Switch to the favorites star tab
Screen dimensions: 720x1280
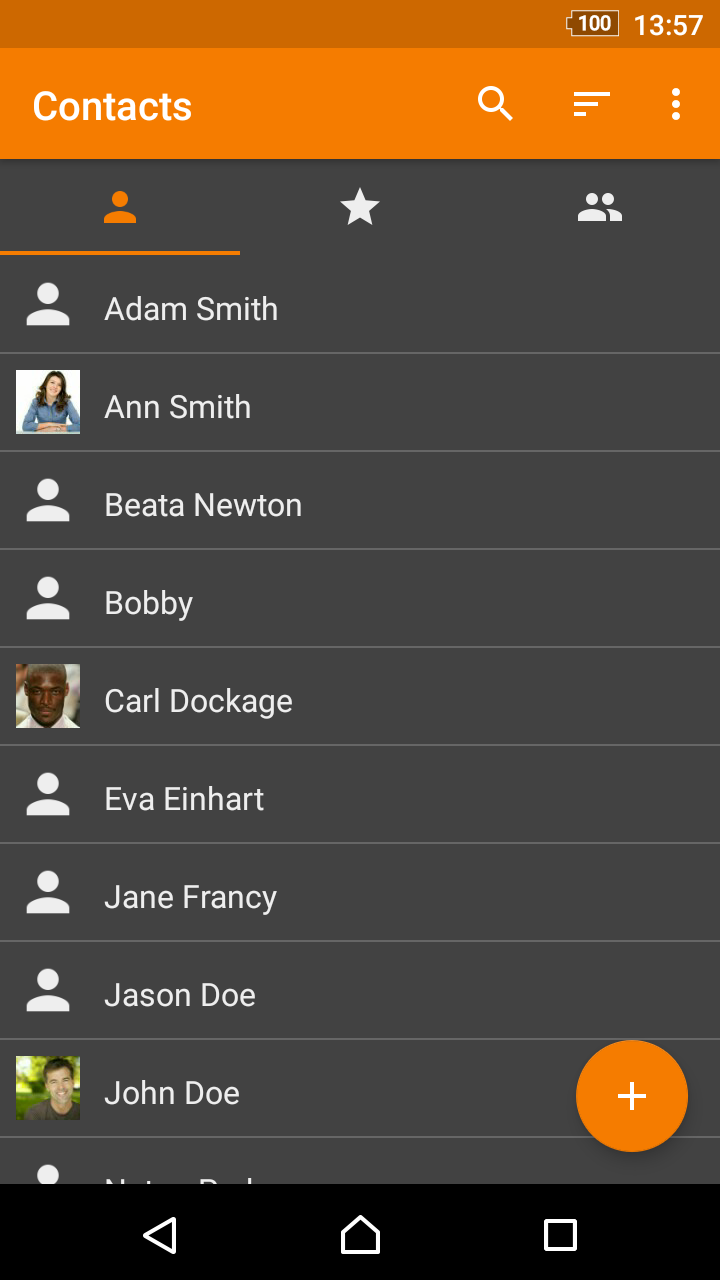point(360,207)
